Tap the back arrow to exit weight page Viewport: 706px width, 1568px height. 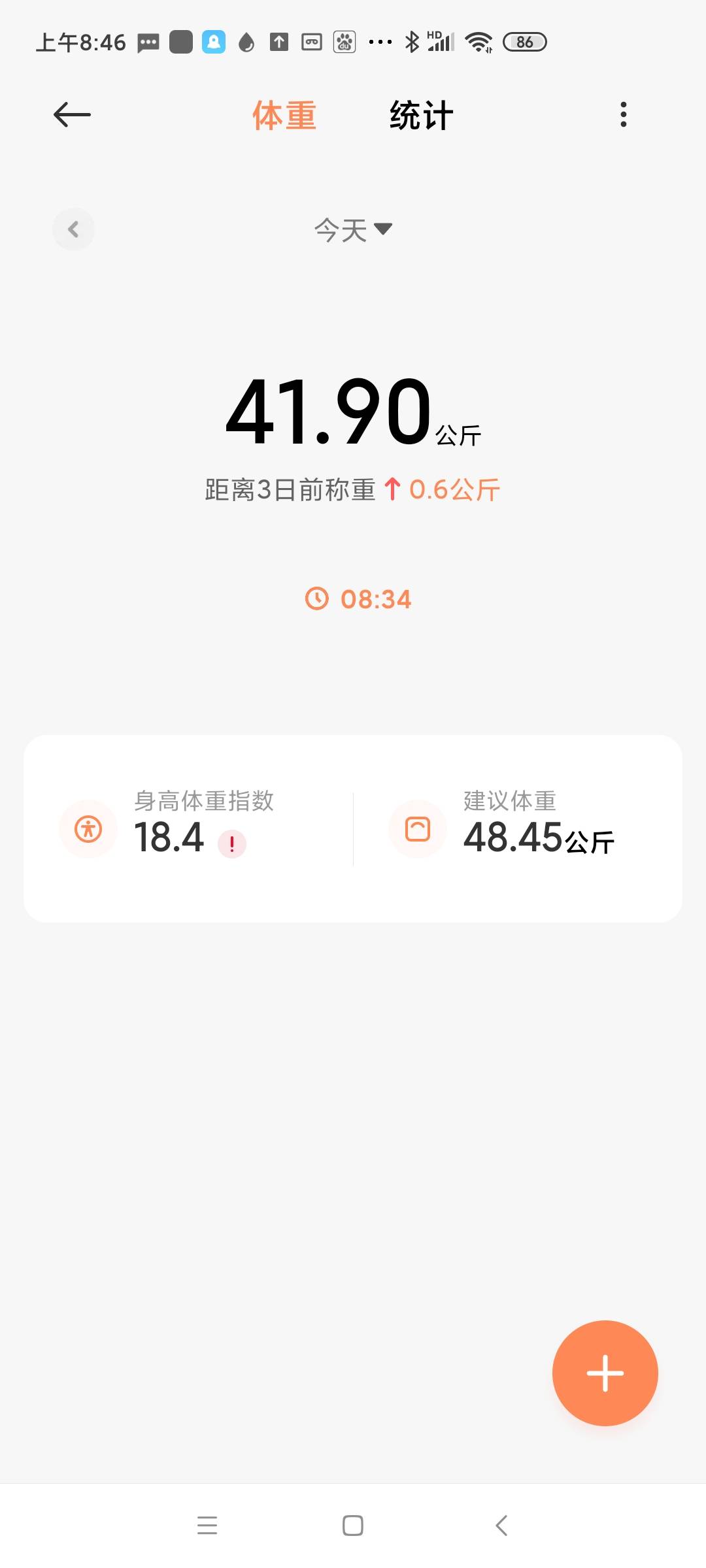(x=71, y=114)
